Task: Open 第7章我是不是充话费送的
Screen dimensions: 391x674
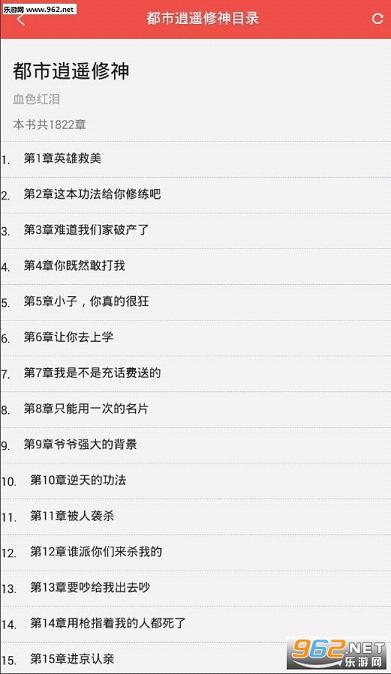Action: click(x=196, y=374)
